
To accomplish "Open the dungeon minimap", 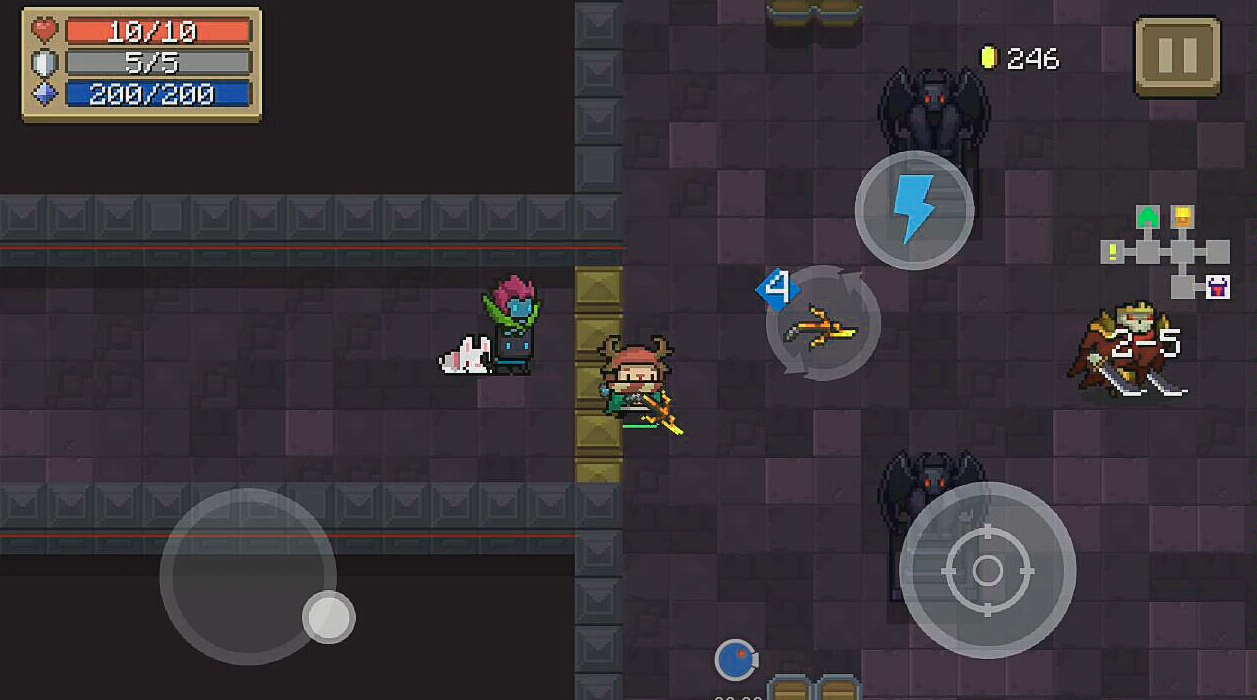I will click(x=1167, y=250).
